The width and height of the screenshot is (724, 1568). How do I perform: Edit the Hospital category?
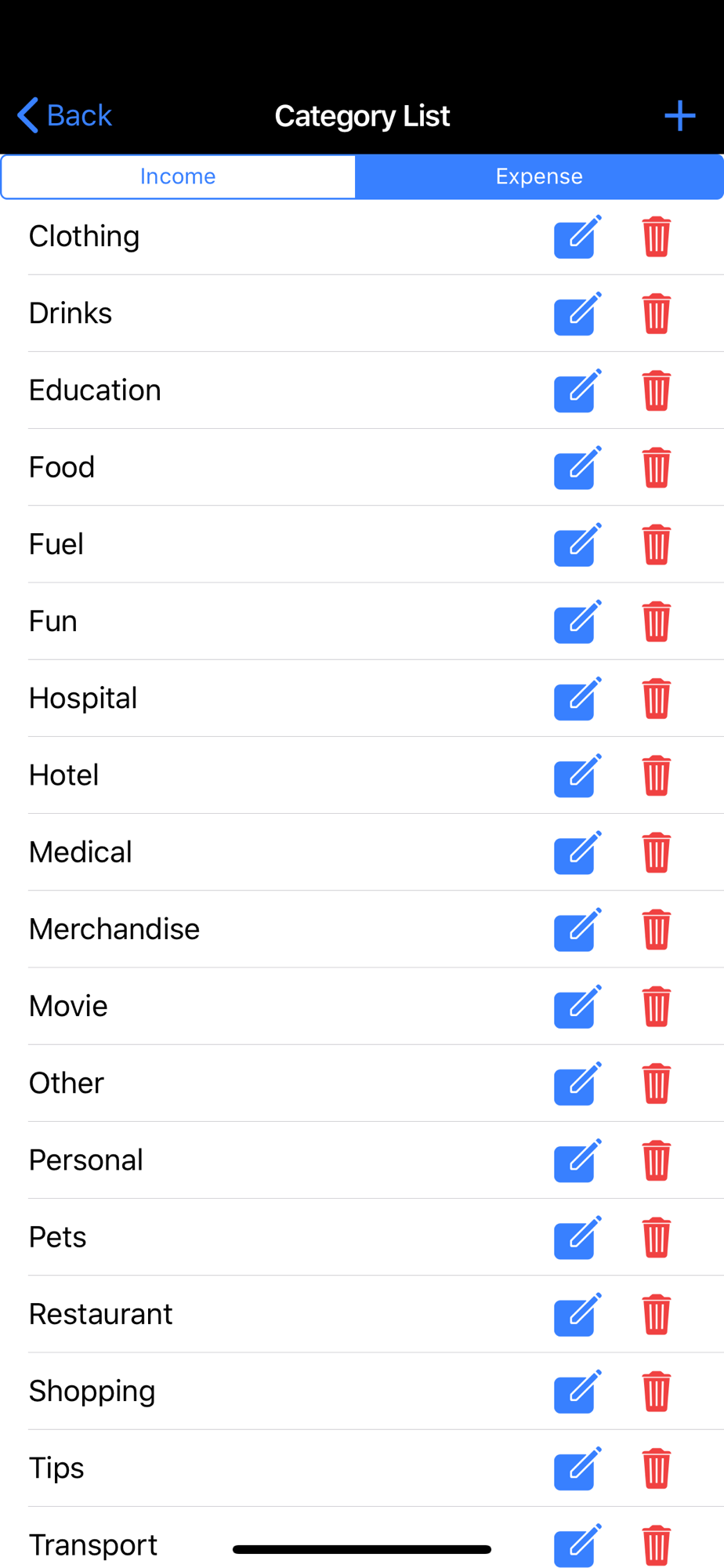pos(578,698)
